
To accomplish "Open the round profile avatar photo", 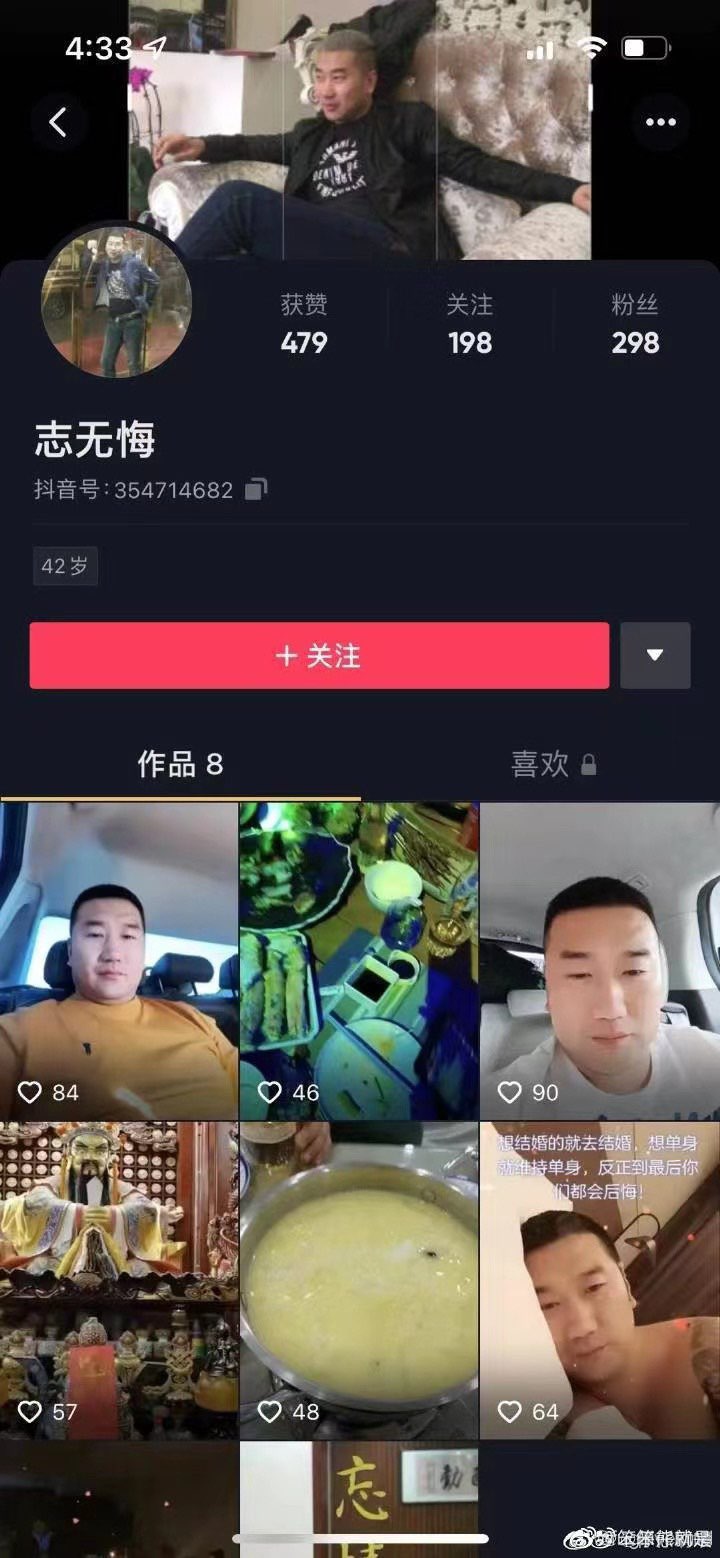I will (115, 302).
